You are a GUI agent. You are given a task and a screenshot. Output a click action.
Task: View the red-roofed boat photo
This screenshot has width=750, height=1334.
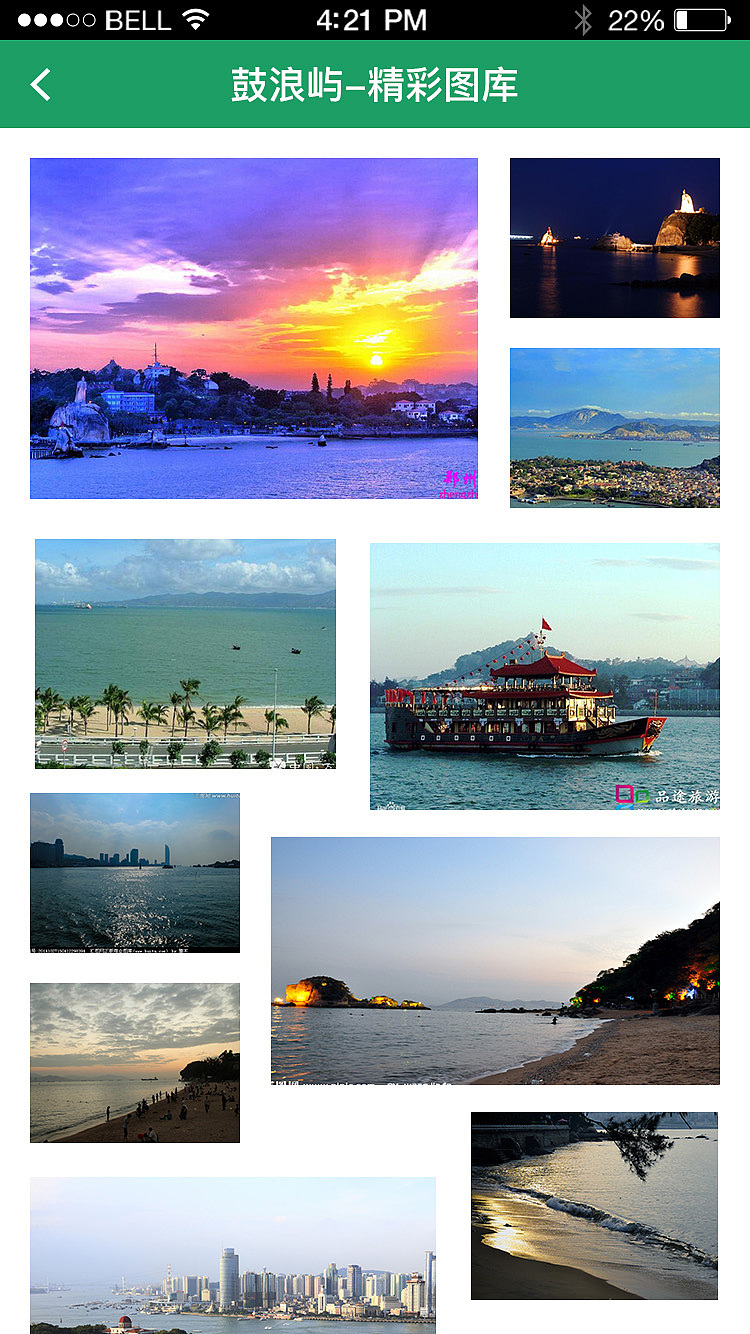pyautogui.click(x=544, y=676)
